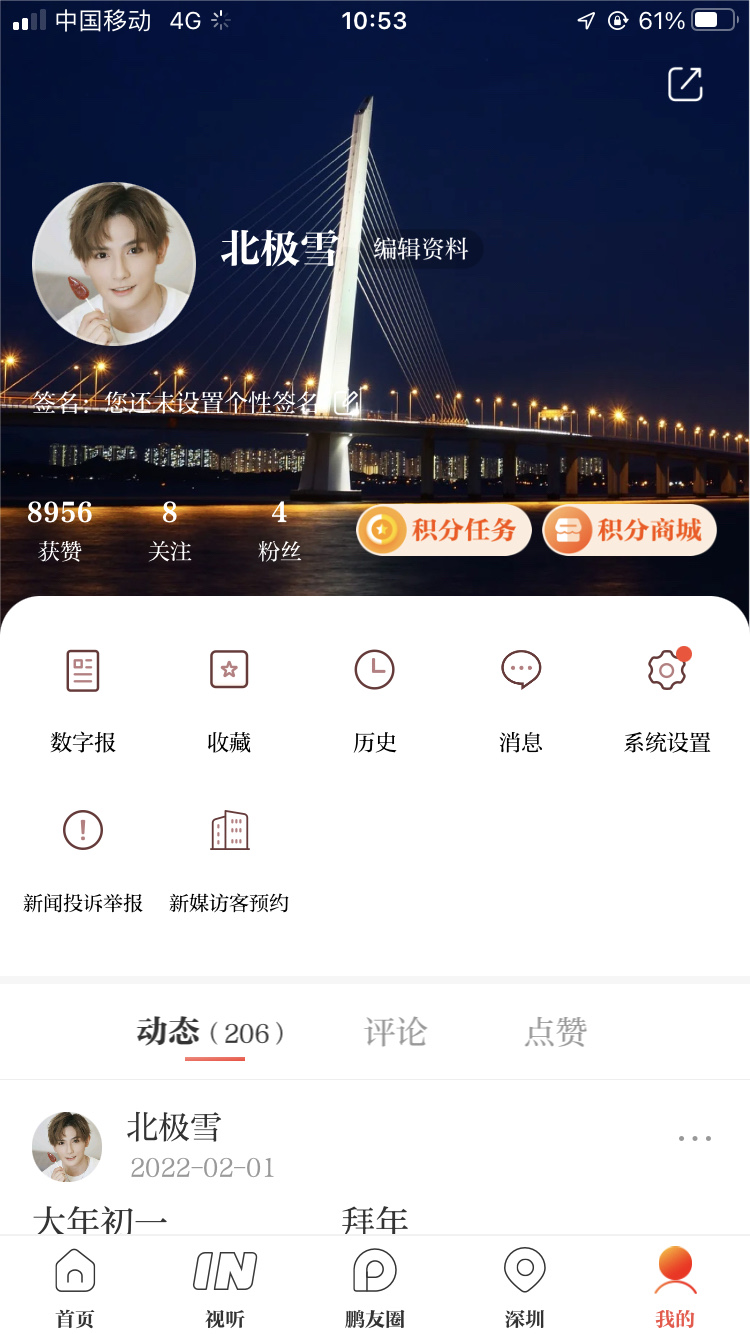750x1334 pixels.
Task: Open the 积分任务 points tasks
Action: (444, 530)
